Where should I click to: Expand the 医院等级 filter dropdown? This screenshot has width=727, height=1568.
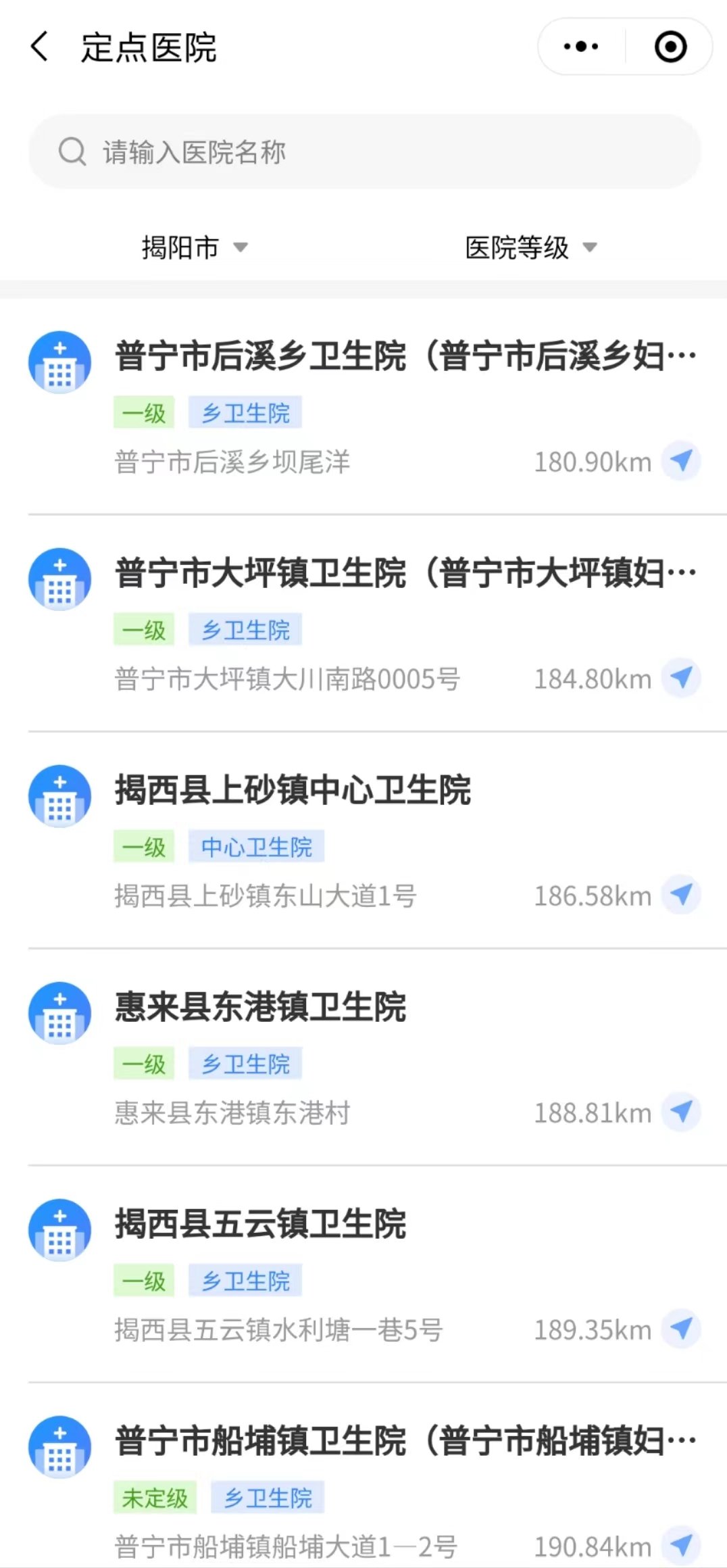pos(530,247)
